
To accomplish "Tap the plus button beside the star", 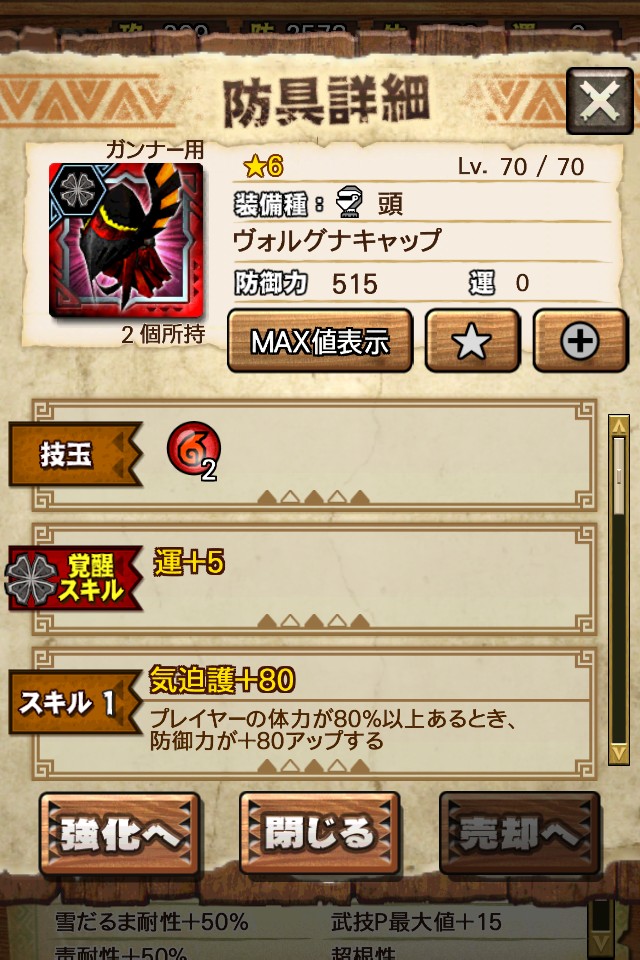I will click(580, 342).
